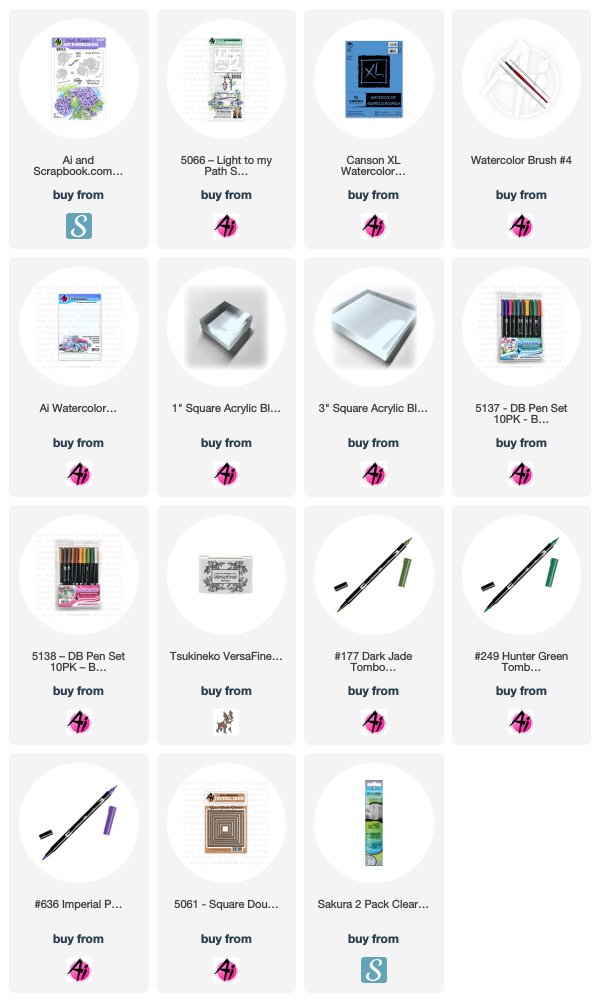Screen dimensions: 600x1002
Task: Tap the store icon under Tsukineko VersaFine
Action: (226, 722)
